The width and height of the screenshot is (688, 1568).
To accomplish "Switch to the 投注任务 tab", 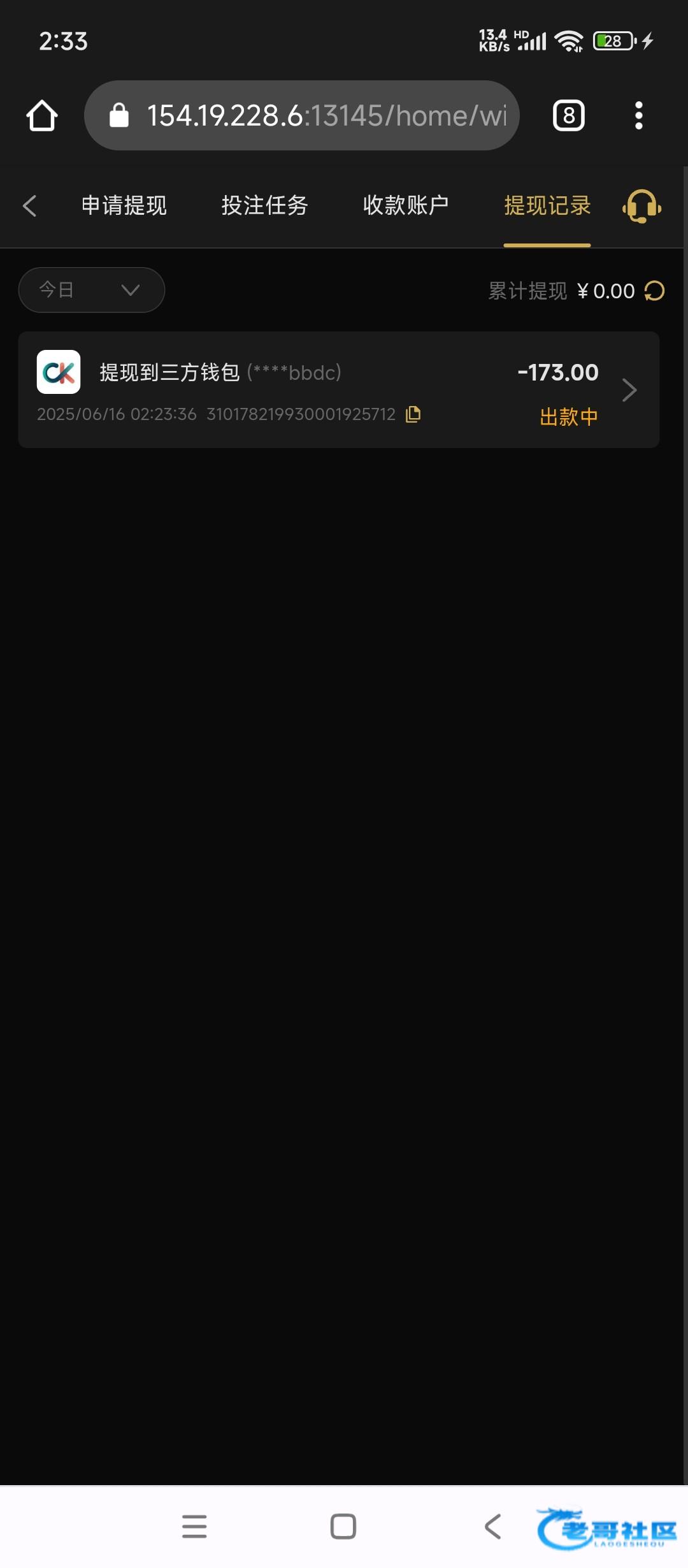I will pyautogui.click(x=265, y=206).
